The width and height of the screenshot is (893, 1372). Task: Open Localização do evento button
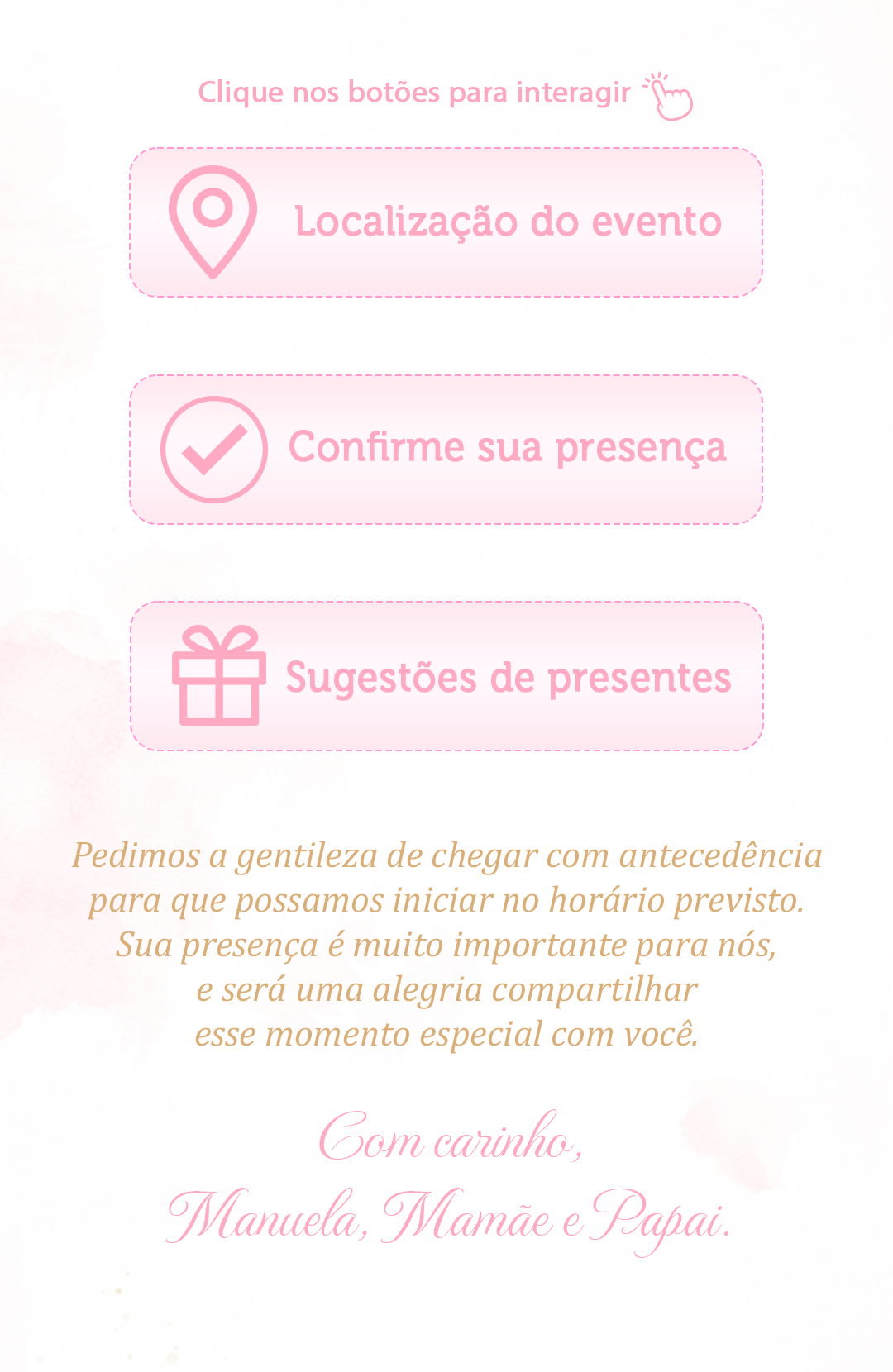[x=446, y=222]
